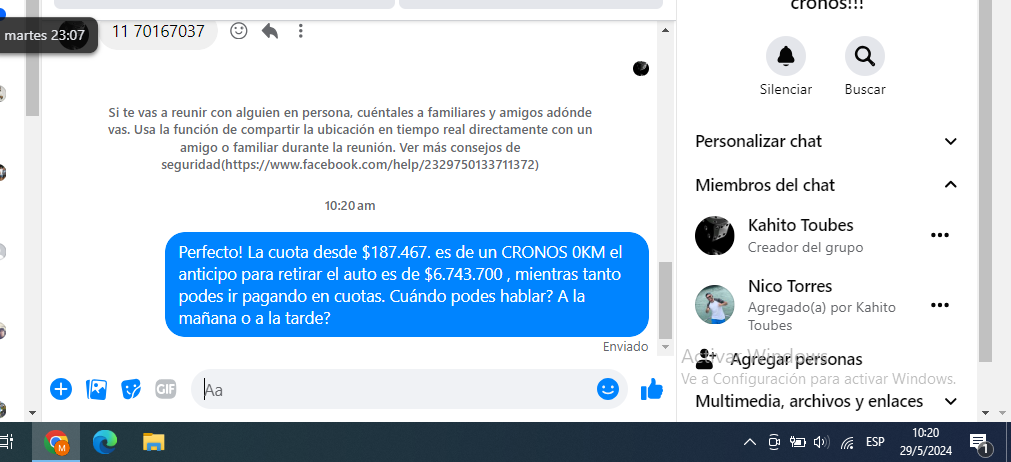1011x462 pixels.
Task: Reply to the 11 70167037 message
Action: [270, 31]
